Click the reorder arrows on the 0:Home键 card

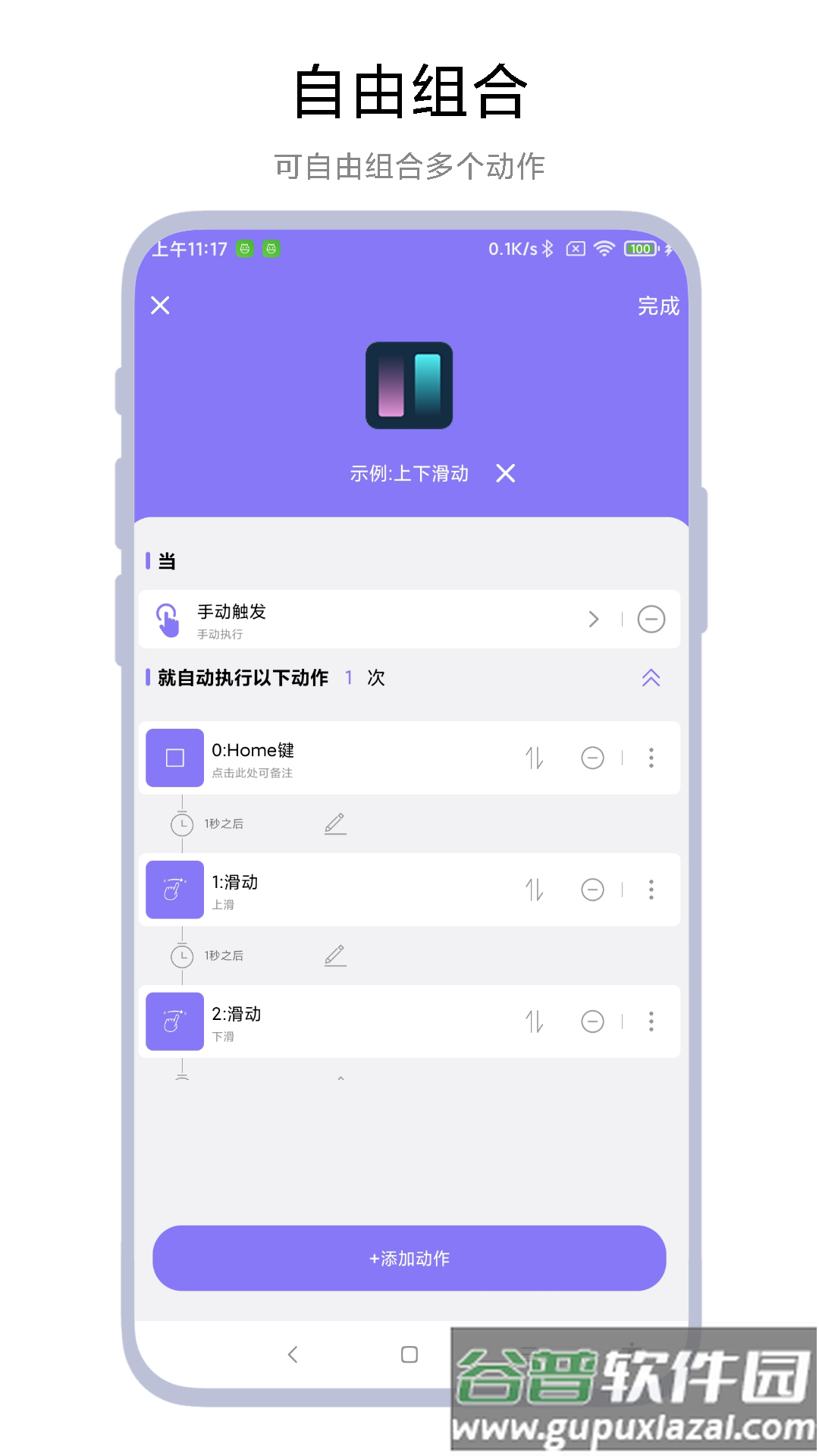(x=535, y=758)
